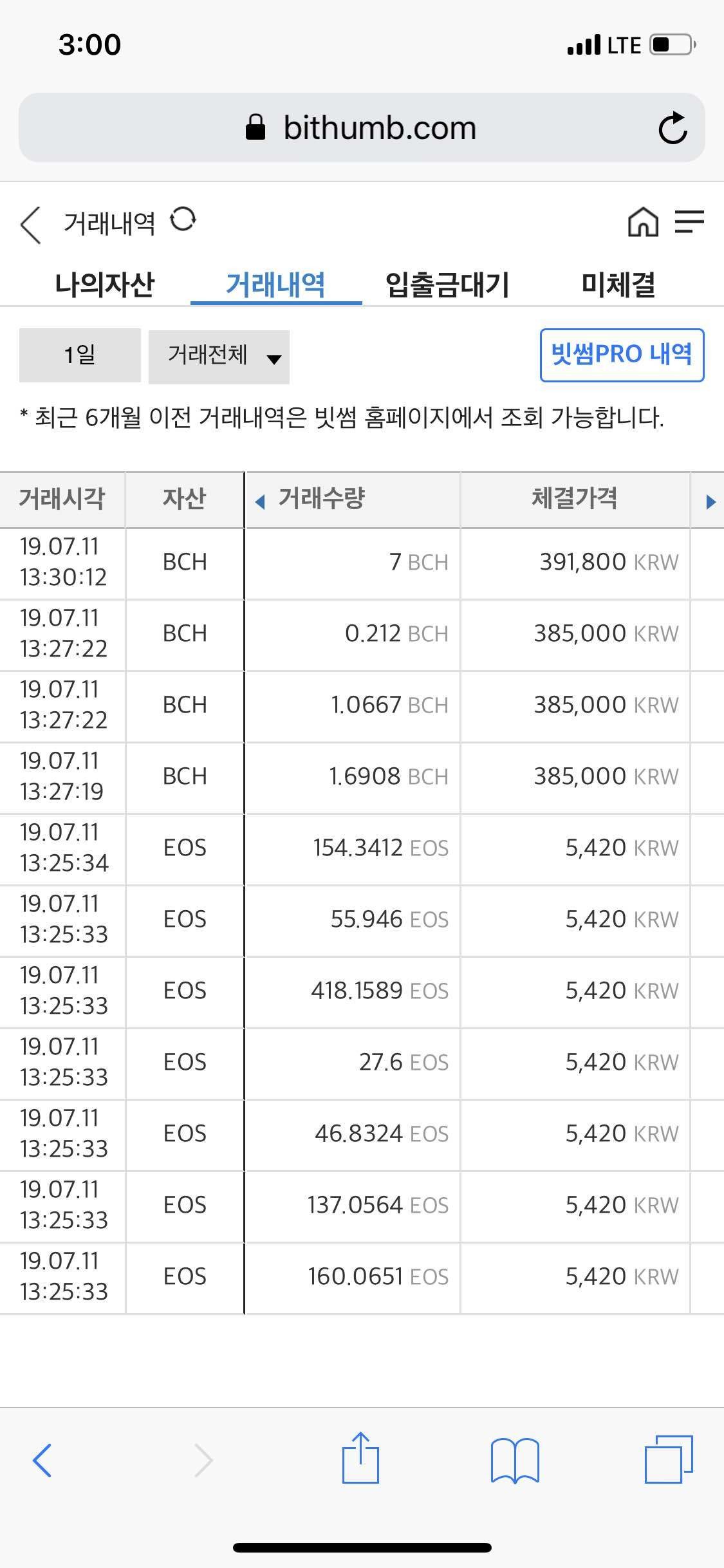Screen dimensions: 724x1568
Task: Switch to the 나의자산 tab
Action: 104,285
